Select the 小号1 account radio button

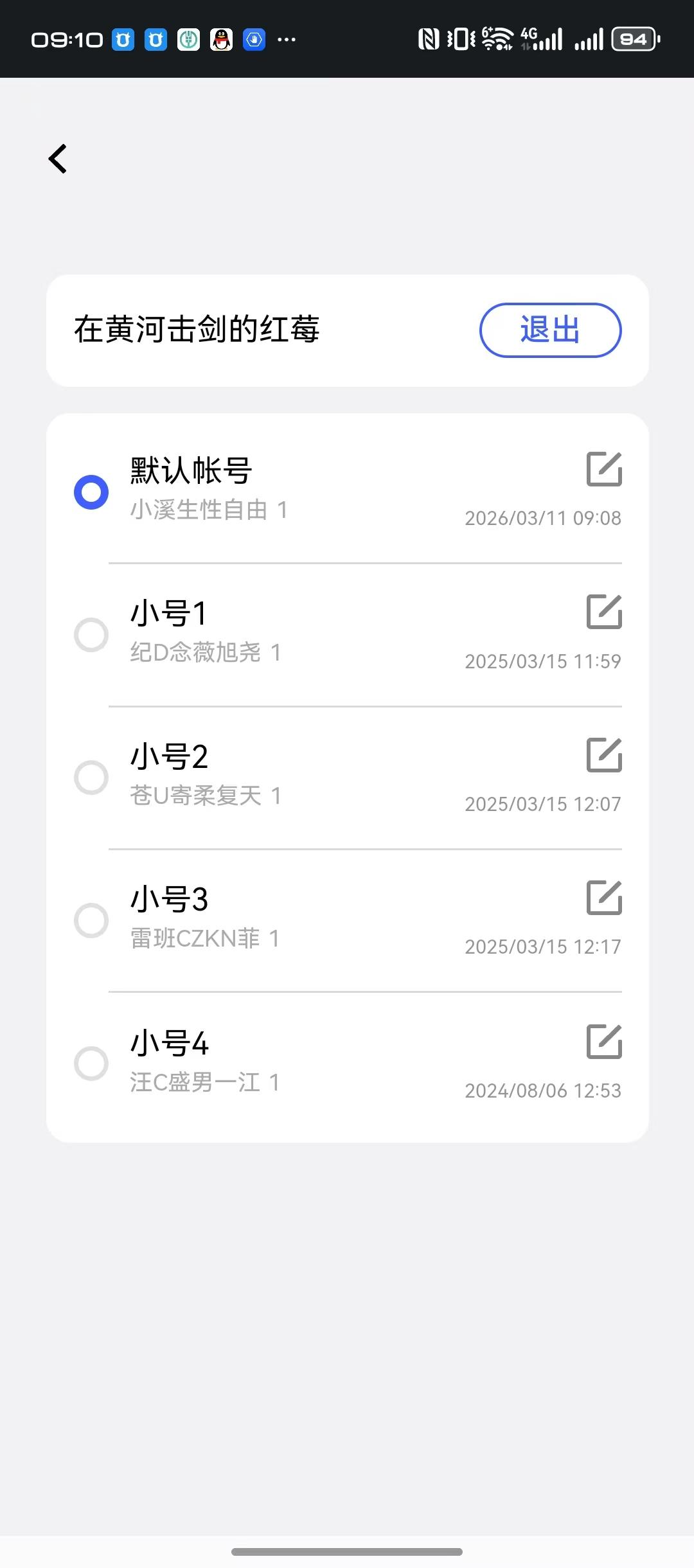[x=92, y=634]
